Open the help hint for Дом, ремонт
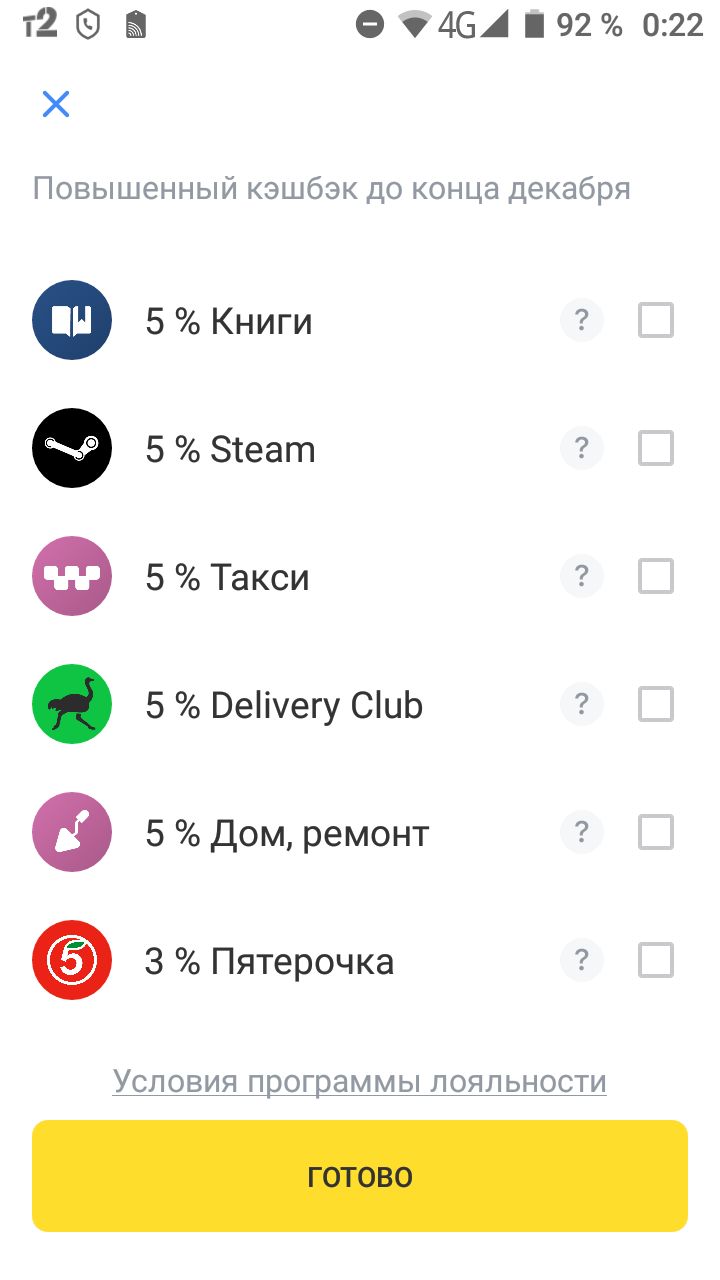Image resolution: width=720 pixels, height=1280 pixels. 582,833
